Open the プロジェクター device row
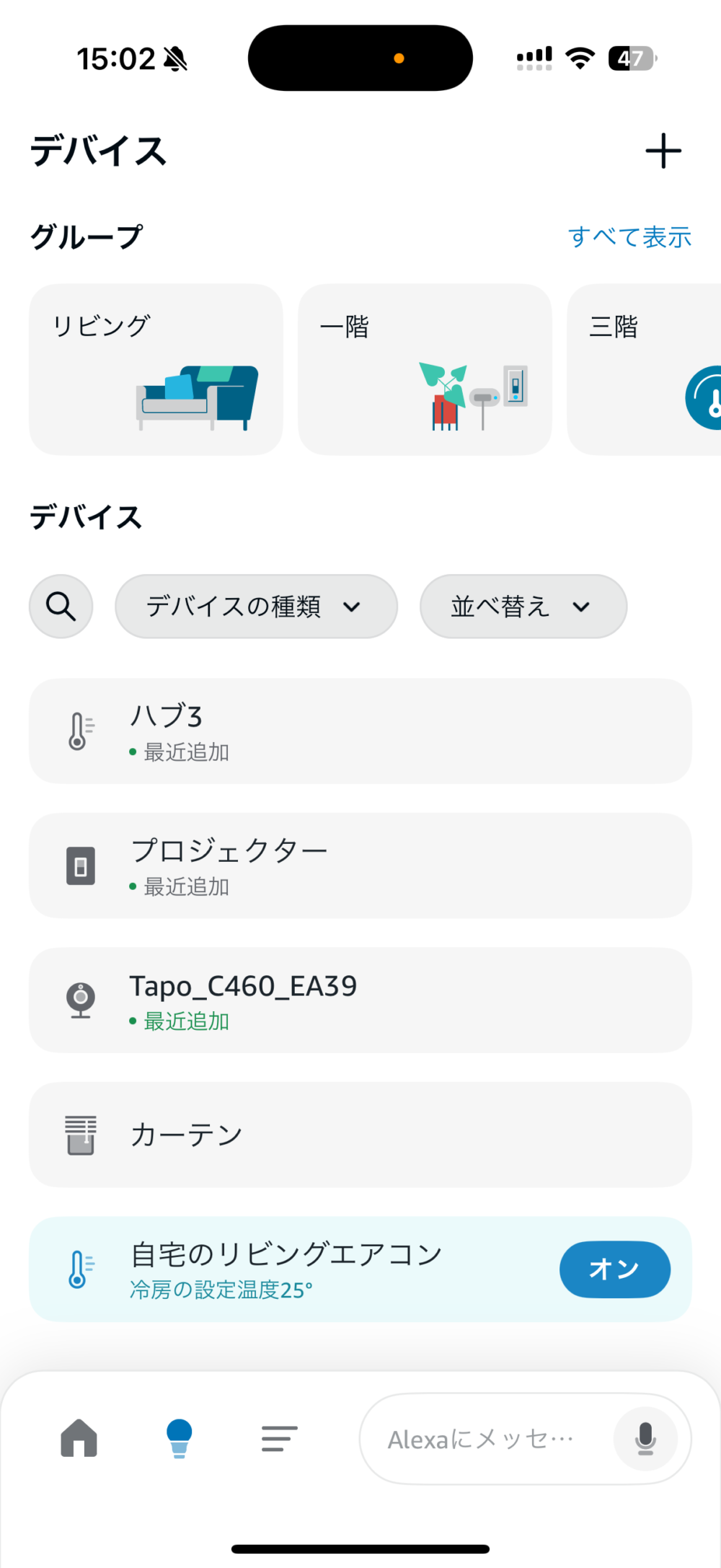721x1568 pixels. tap(360, 866)
